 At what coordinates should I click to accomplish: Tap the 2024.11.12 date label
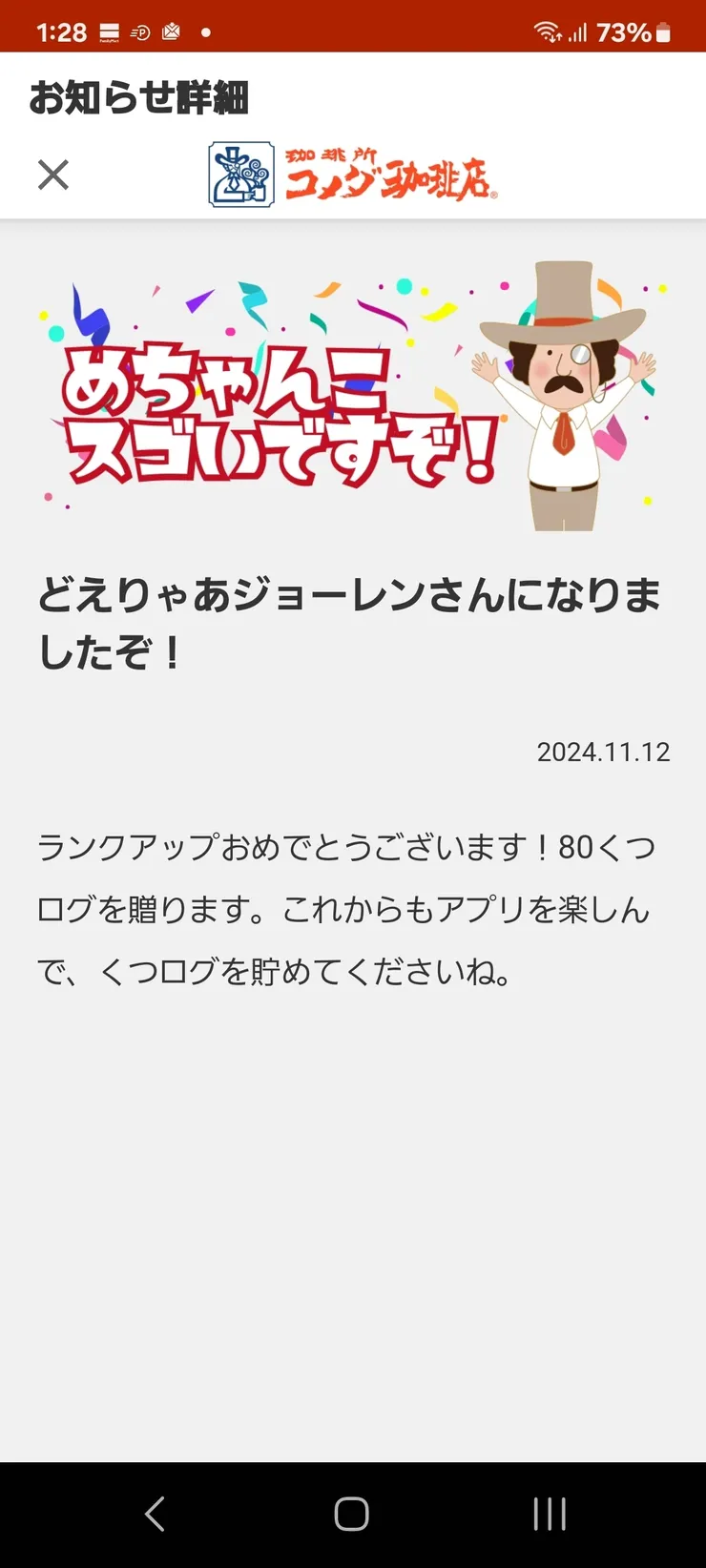tap(605, 753)
